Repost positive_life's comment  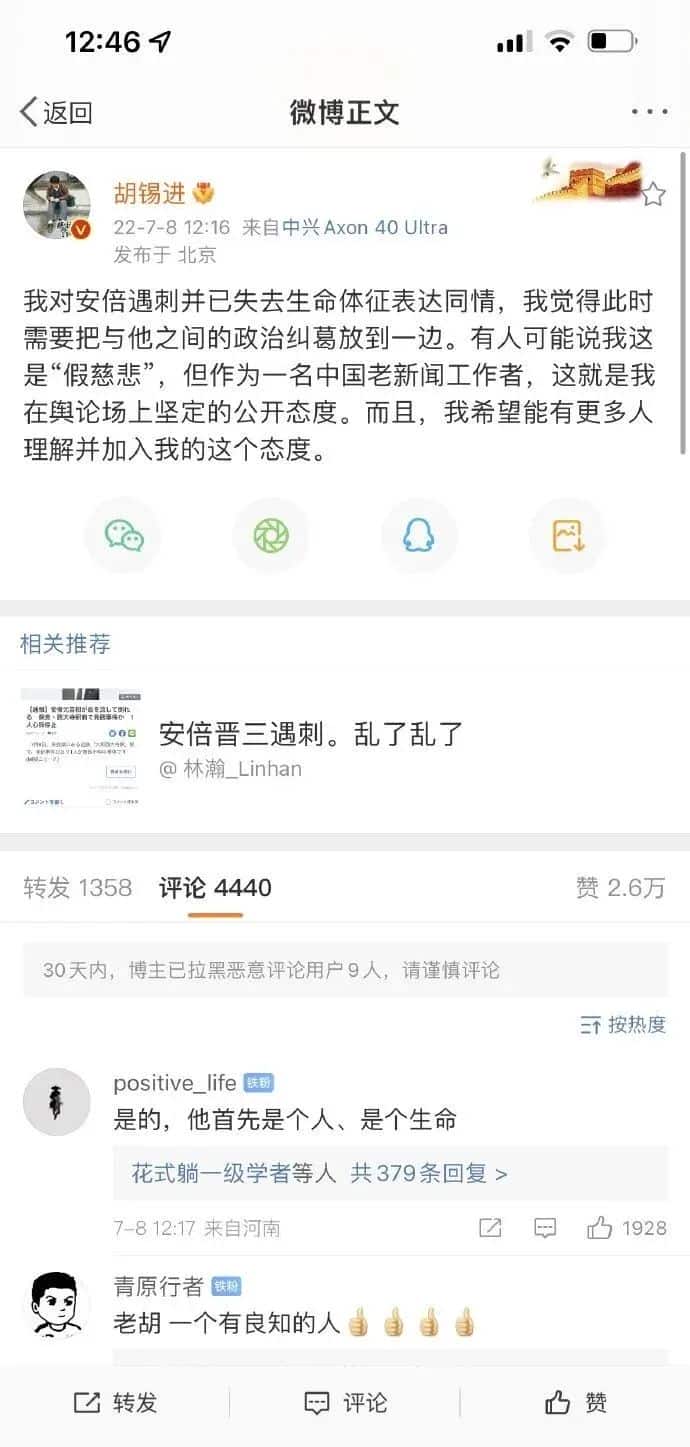[490, 1228]
